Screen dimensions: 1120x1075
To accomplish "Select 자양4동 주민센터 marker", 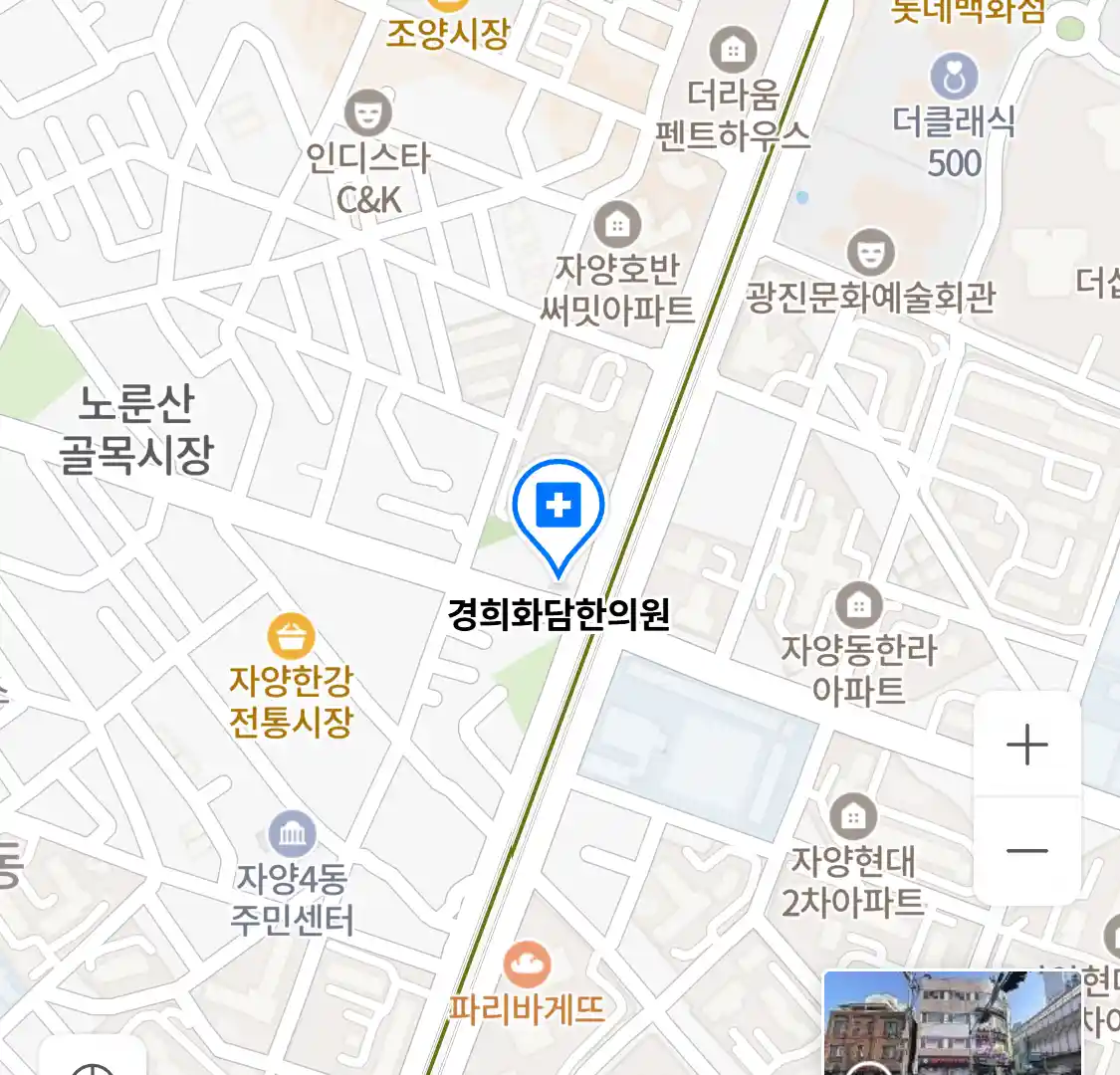I will (292, 834).
